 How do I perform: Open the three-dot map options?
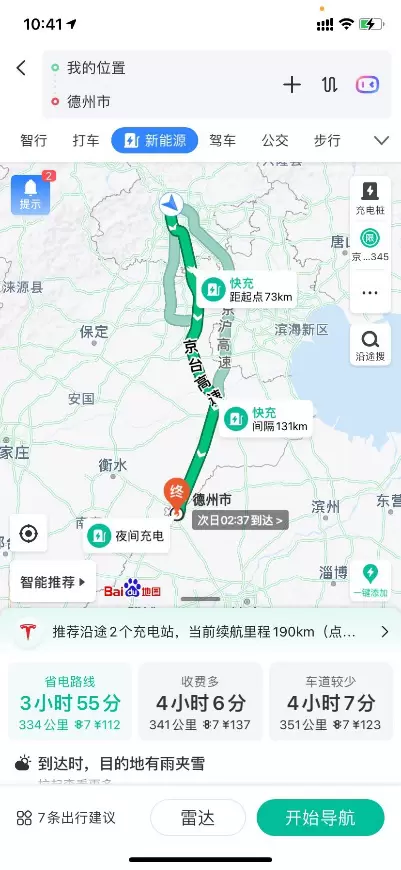pyautogui.click(x=370, y=292)
